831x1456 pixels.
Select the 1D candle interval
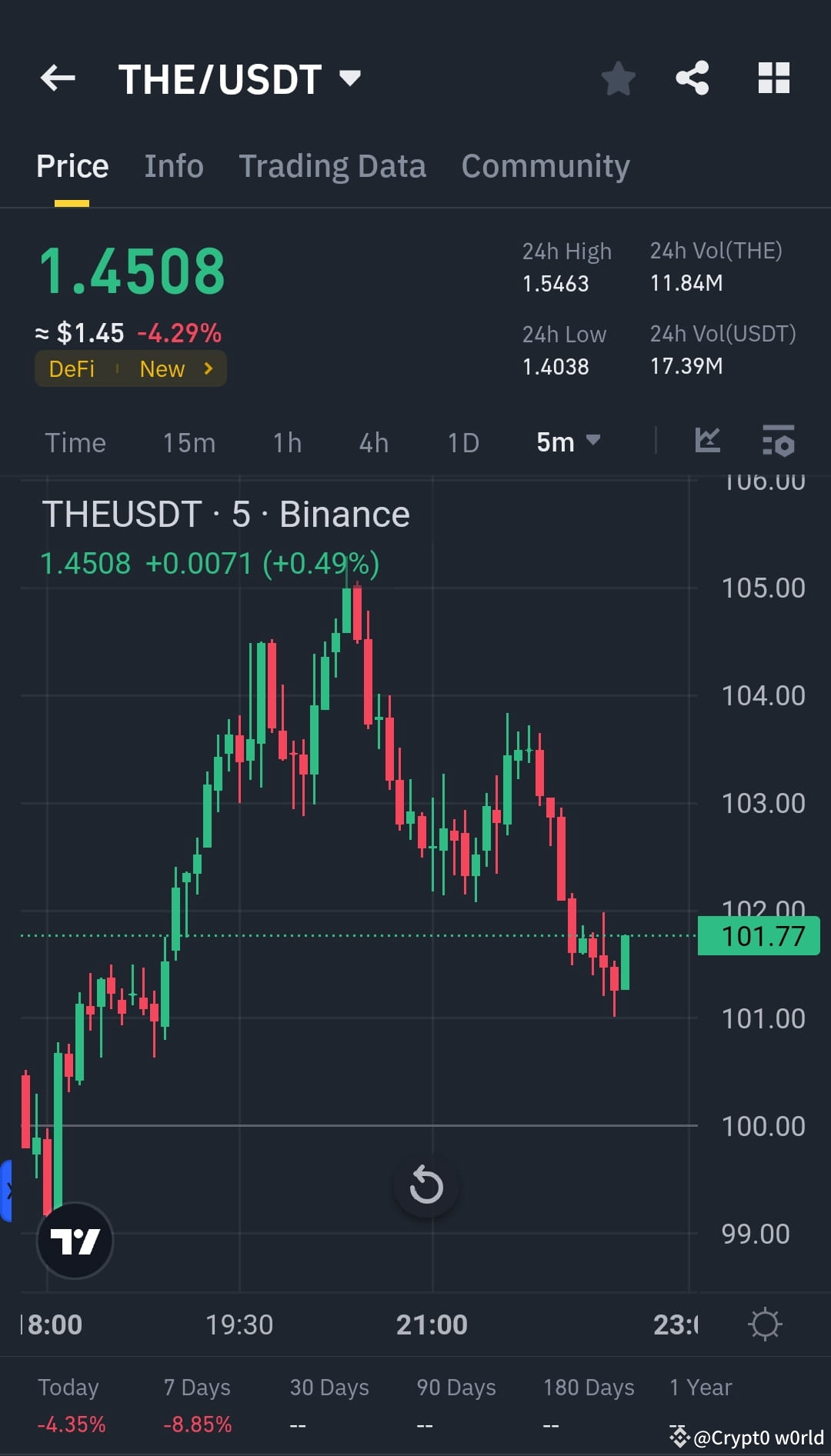(462, 442)
